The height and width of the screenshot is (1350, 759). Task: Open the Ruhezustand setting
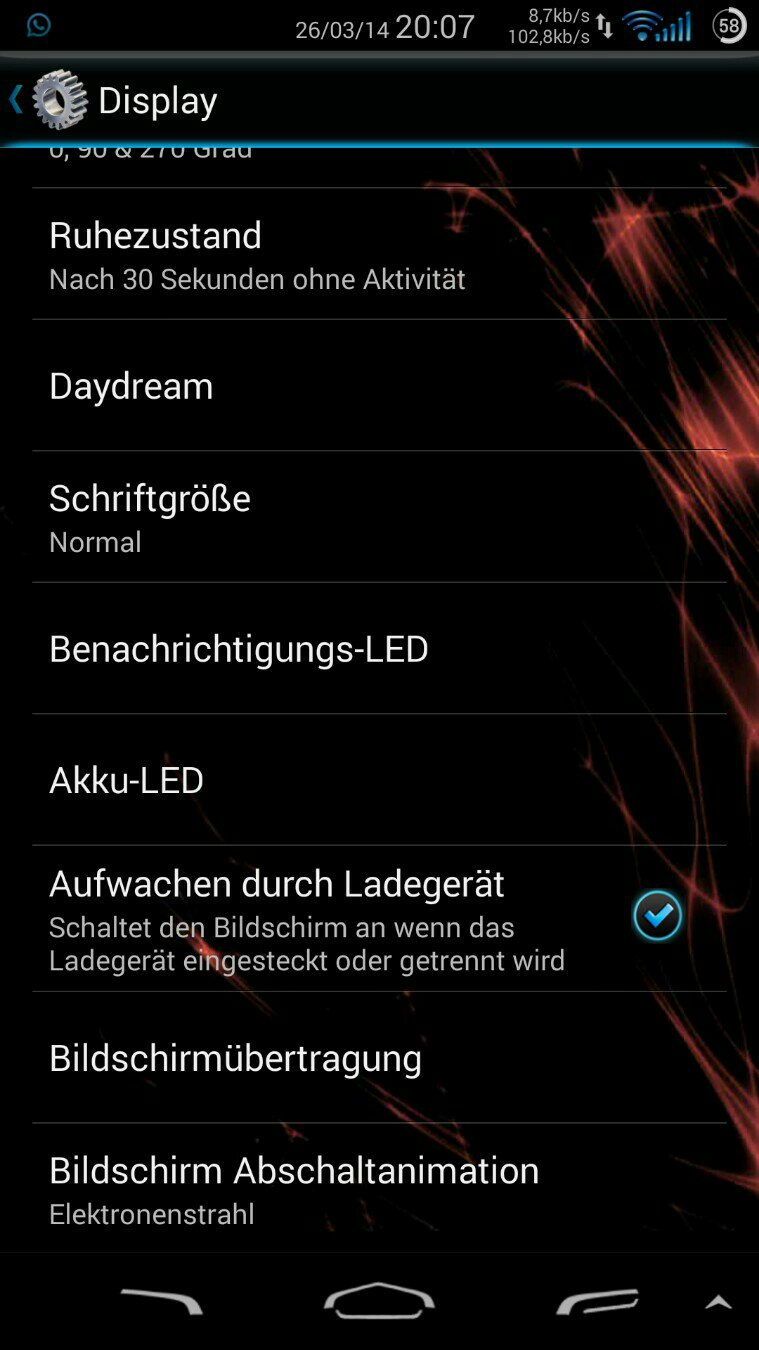click(379, 254)
